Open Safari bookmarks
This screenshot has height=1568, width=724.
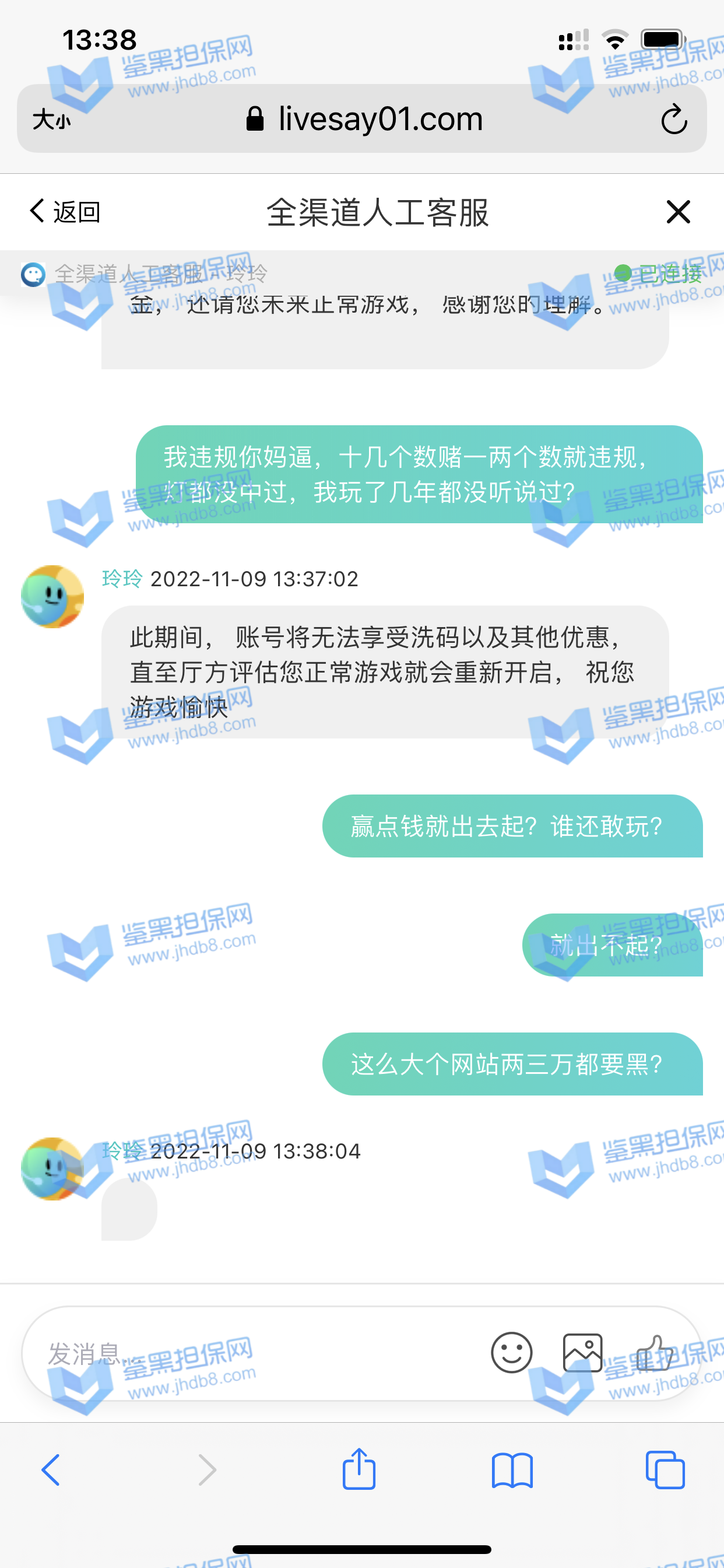512,1470
